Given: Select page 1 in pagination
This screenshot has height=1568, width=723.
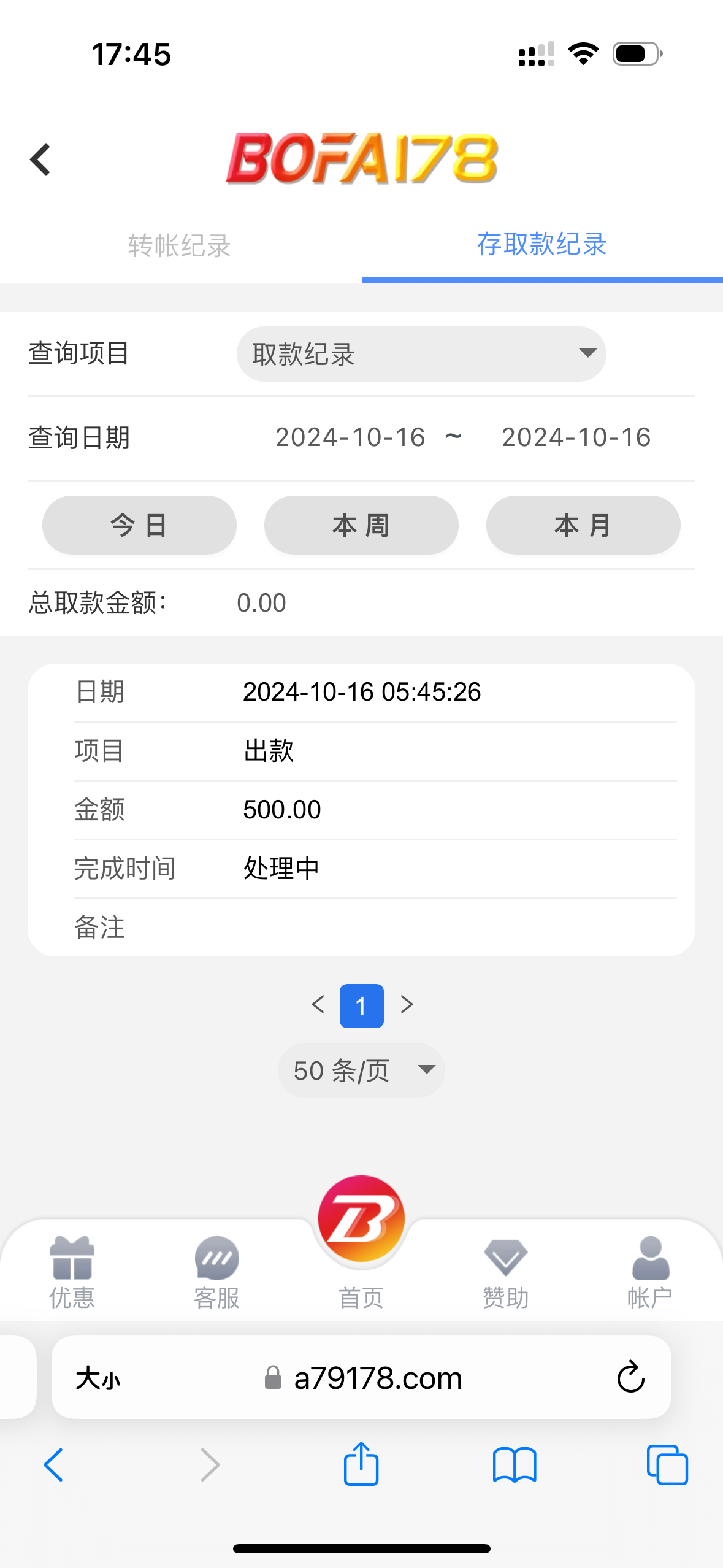Looking at the screenshot, I should [362, 1006].
